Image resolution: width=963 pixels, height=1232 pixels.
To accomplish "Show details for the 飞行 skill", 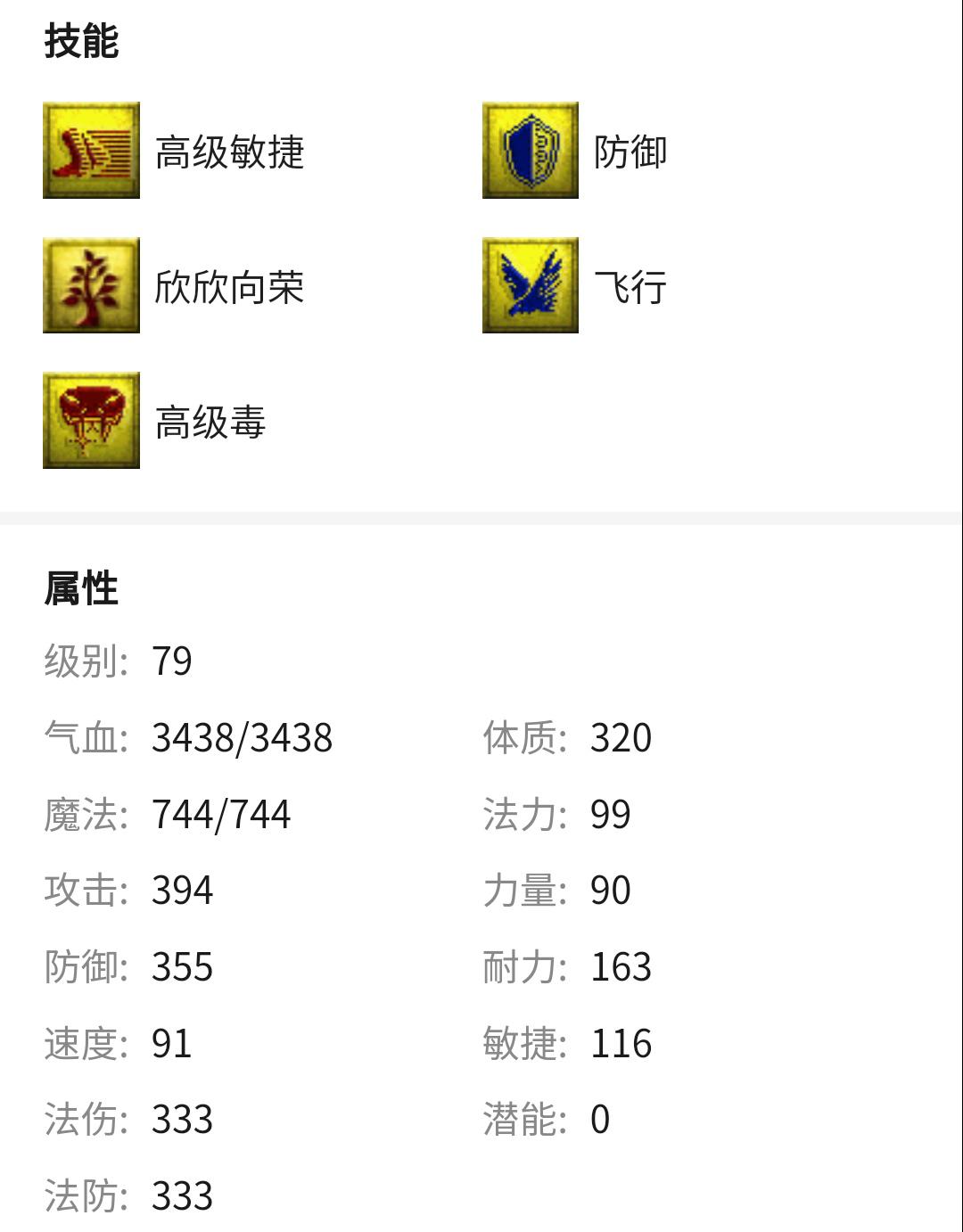I will [x=531, y=285].
